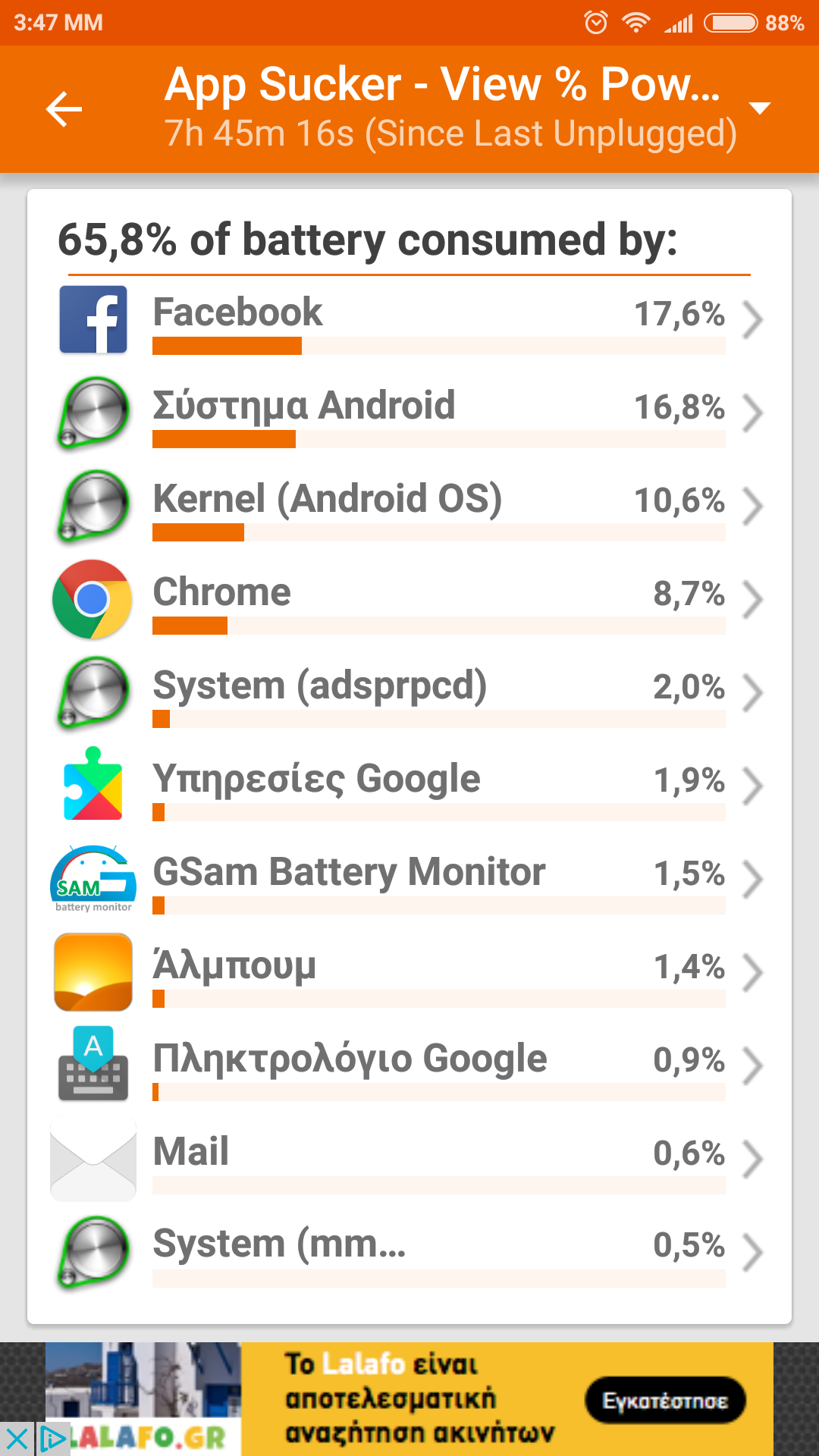Viewport: 819px width, 1456px height.
Task: View Σύστημα Android power details
Action: point(409,413)
